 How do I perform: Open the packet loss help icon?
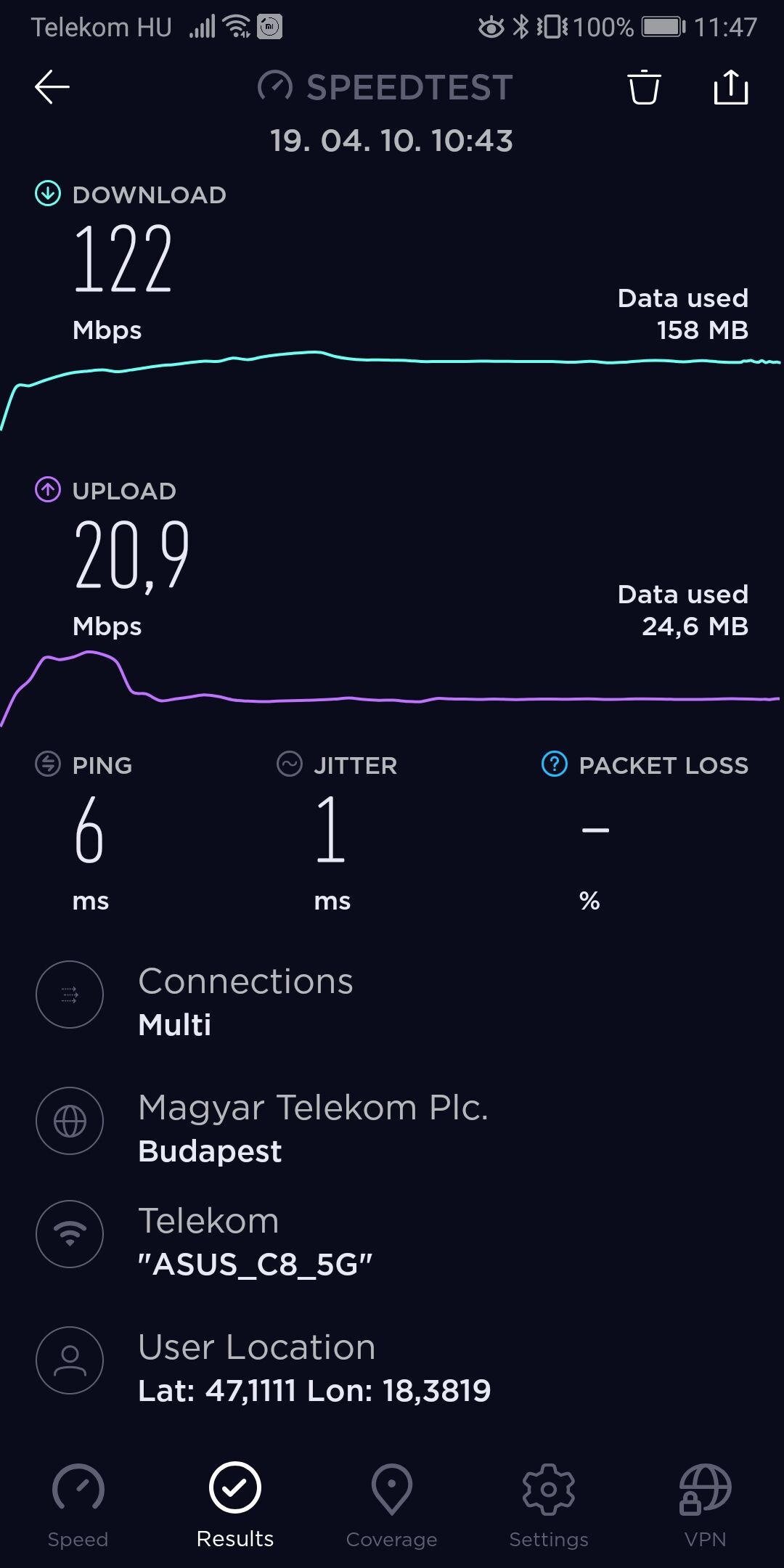pos(555,764)
